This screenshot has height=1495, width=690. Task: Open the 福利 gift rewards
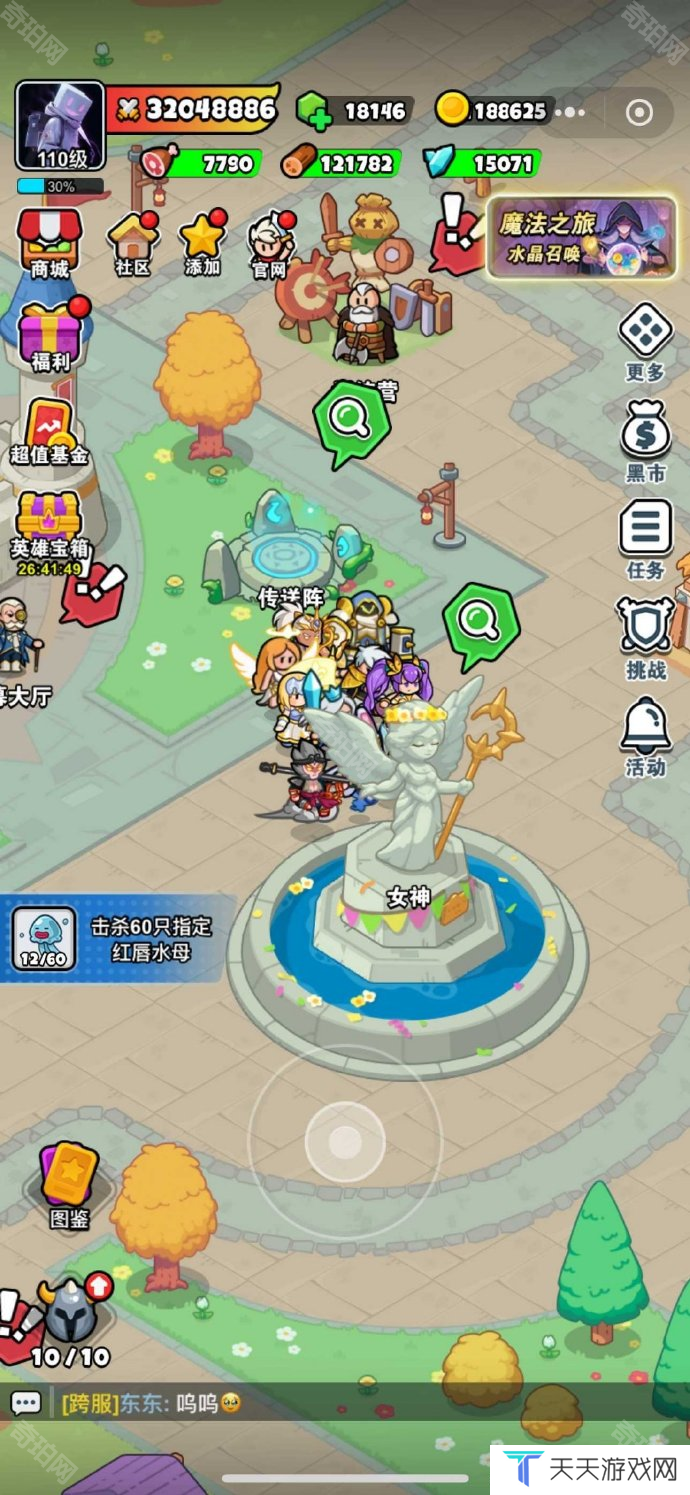[50, 333]
